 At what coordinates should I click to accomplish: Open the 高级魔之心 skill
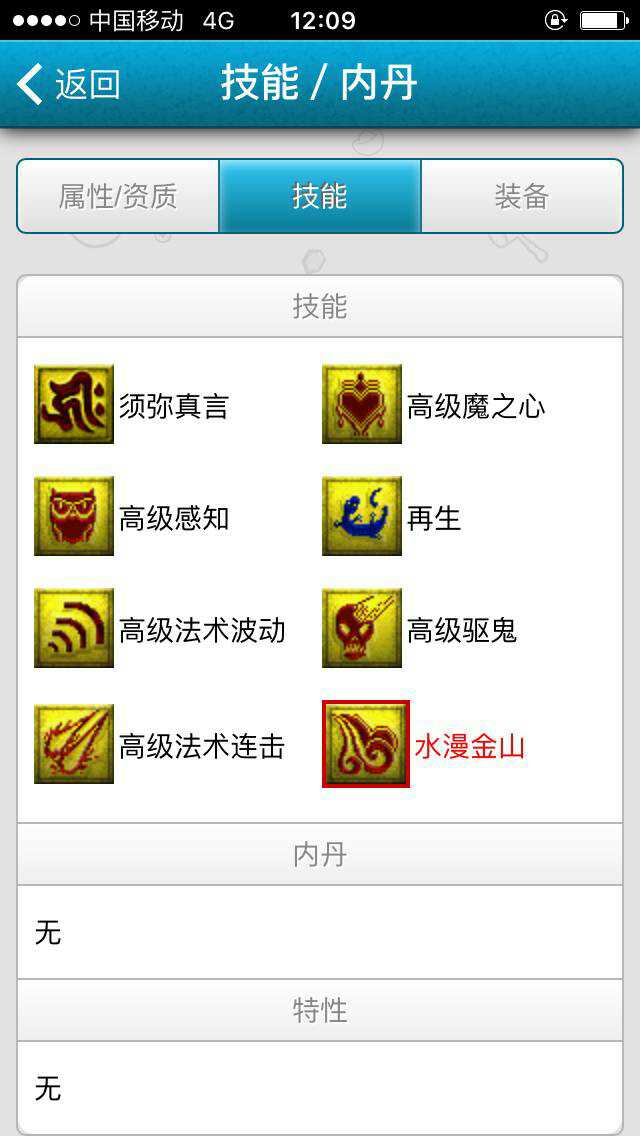pyautogui.click(x=362, y=405)
